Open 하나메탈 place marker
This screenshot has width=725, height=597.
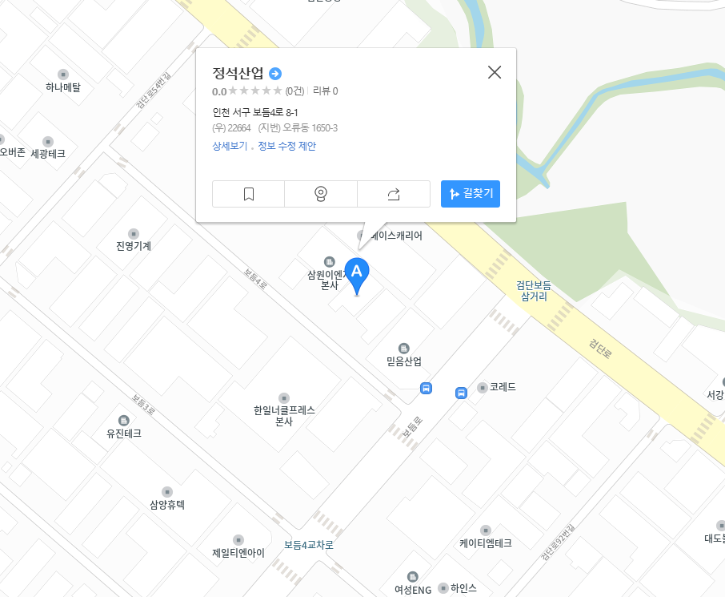tap(63, 74)
